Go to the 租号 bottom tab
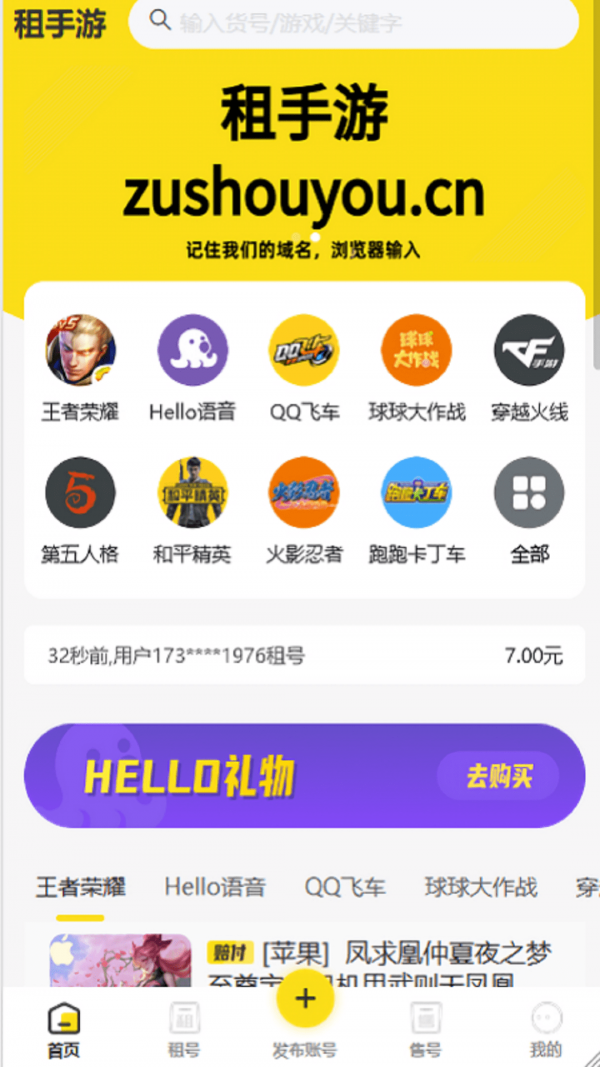The height and width of the screenshot is (1067, 600). (x=184, y=1030)
